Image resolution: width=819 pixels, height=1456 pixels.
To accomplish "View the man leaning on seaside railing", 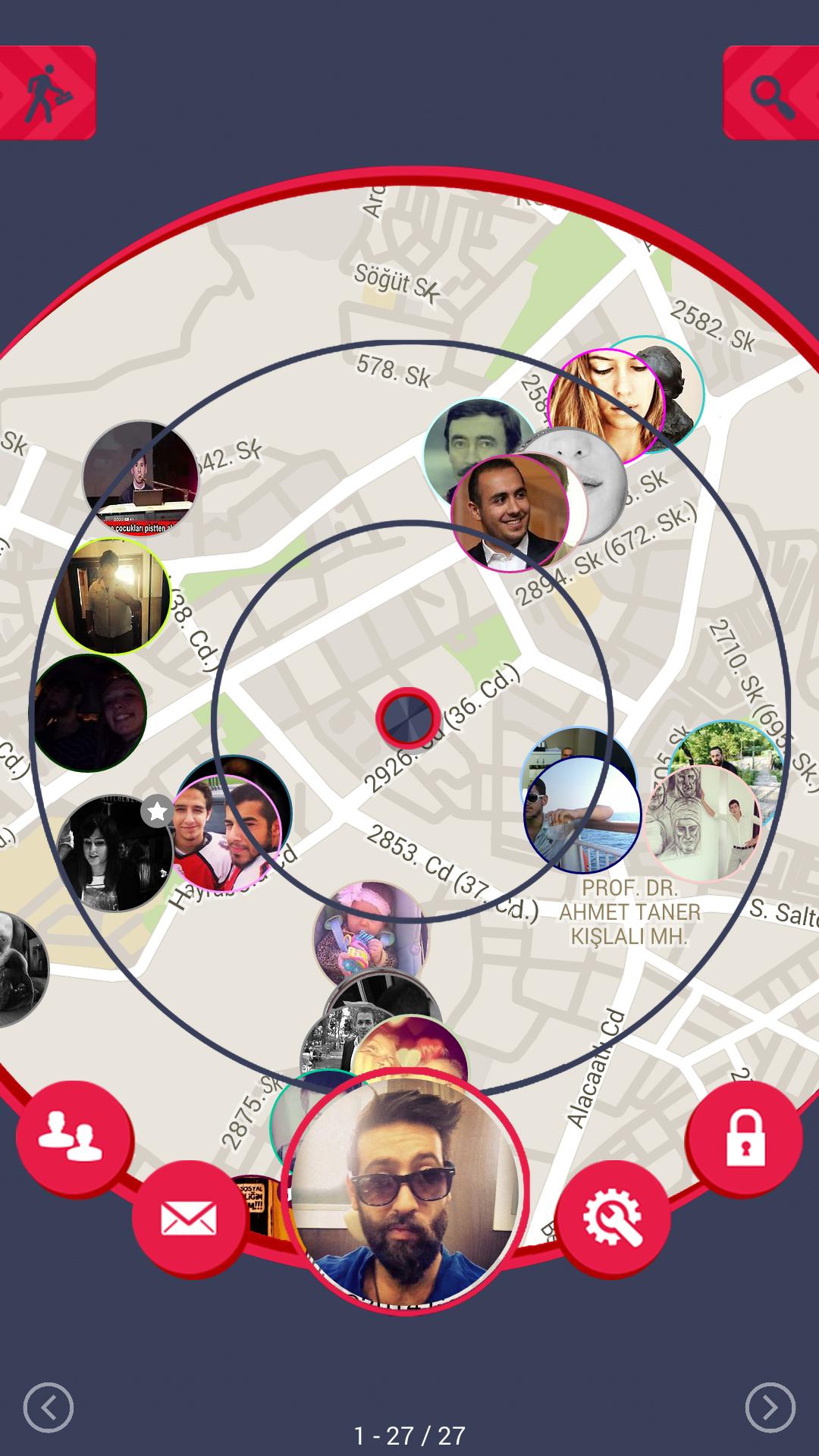I will 582,815.
